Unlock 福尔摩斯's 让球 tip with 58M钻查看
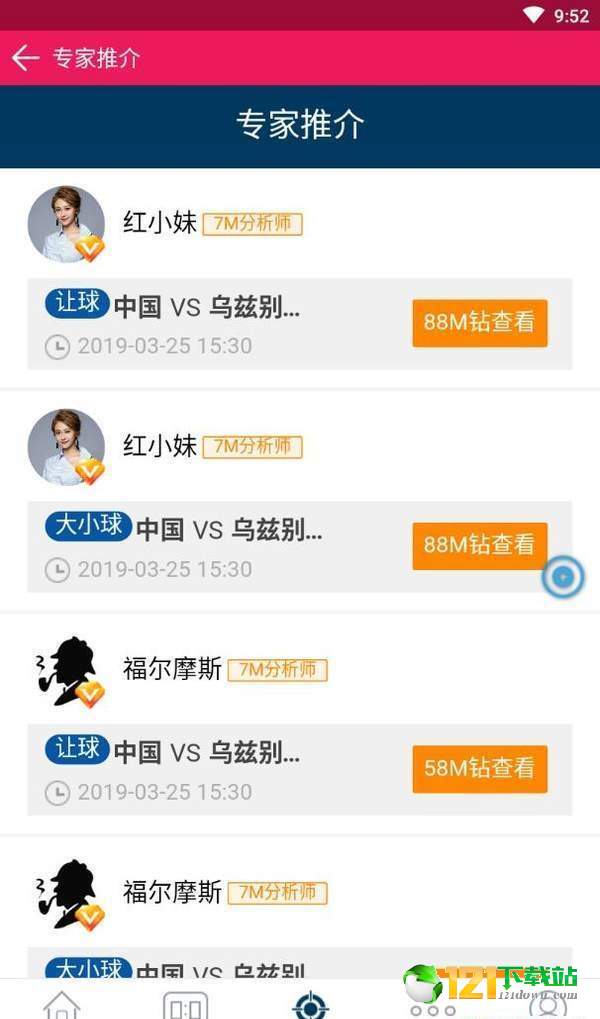Image resolution: width=600 pixels, height=1019 pixels. click(479, 768)
